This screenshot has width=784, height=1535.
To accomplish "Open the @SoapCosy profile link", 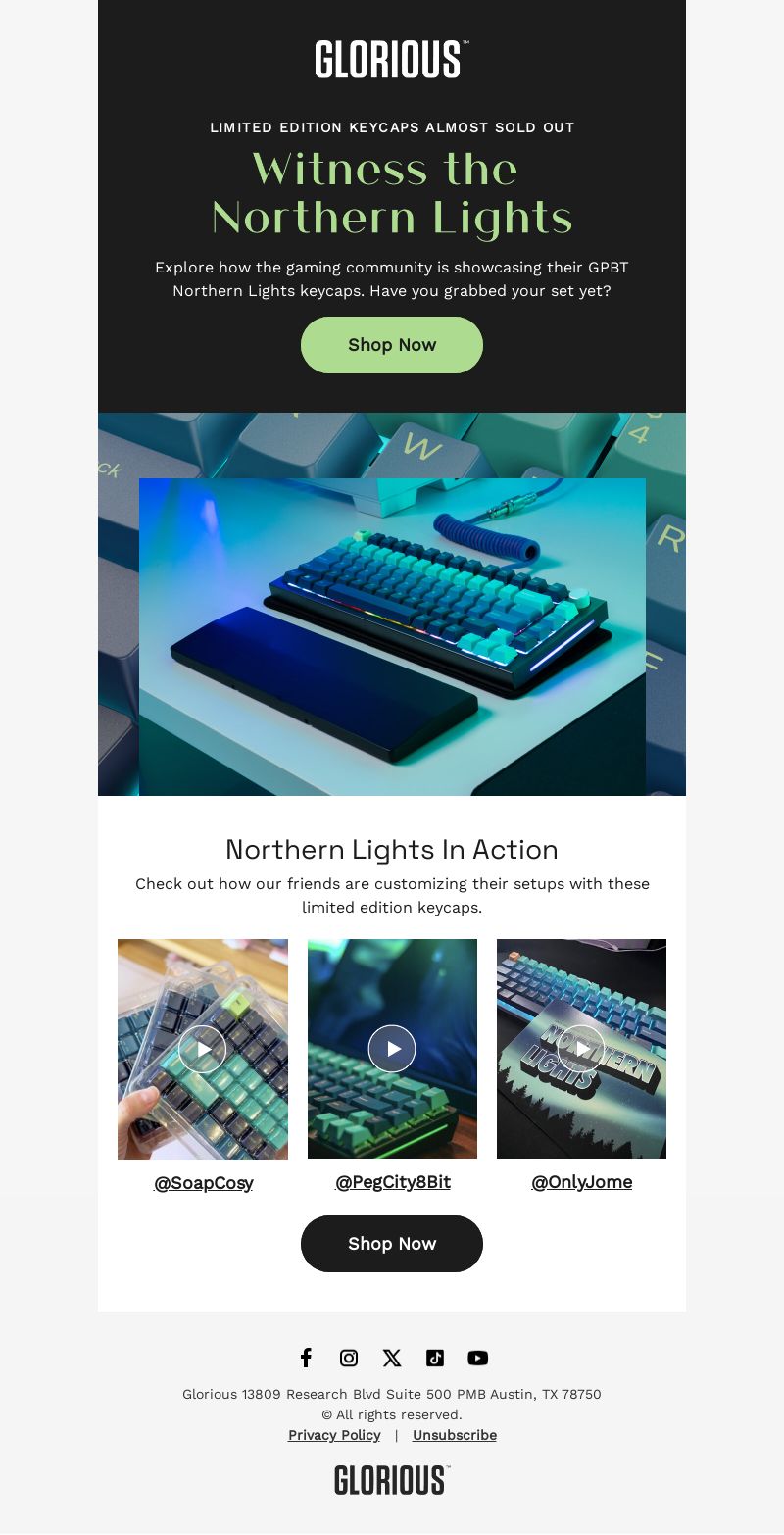I will pyautogui.click(x=204, y=1183).
